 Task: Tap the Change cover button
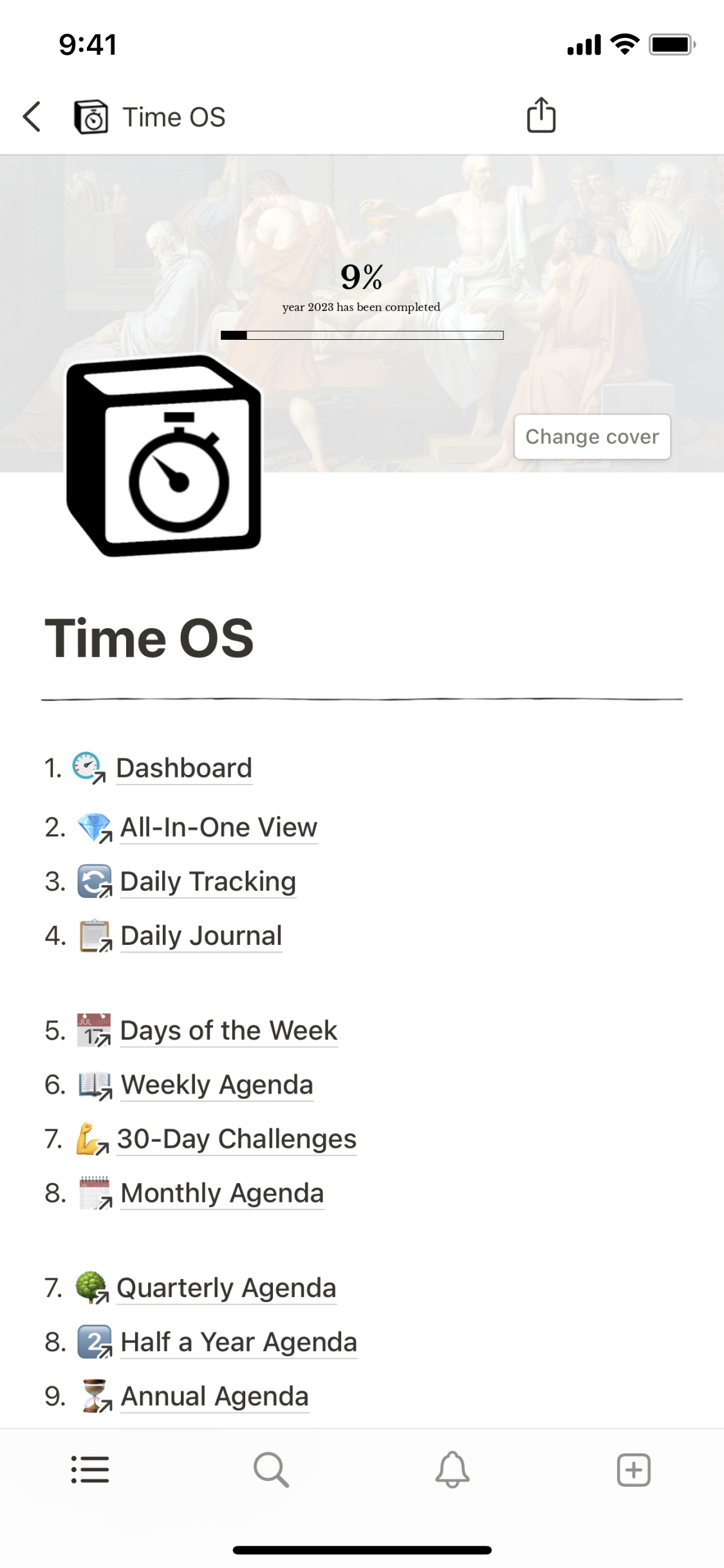pyautogui.click(x=591, y=436)
